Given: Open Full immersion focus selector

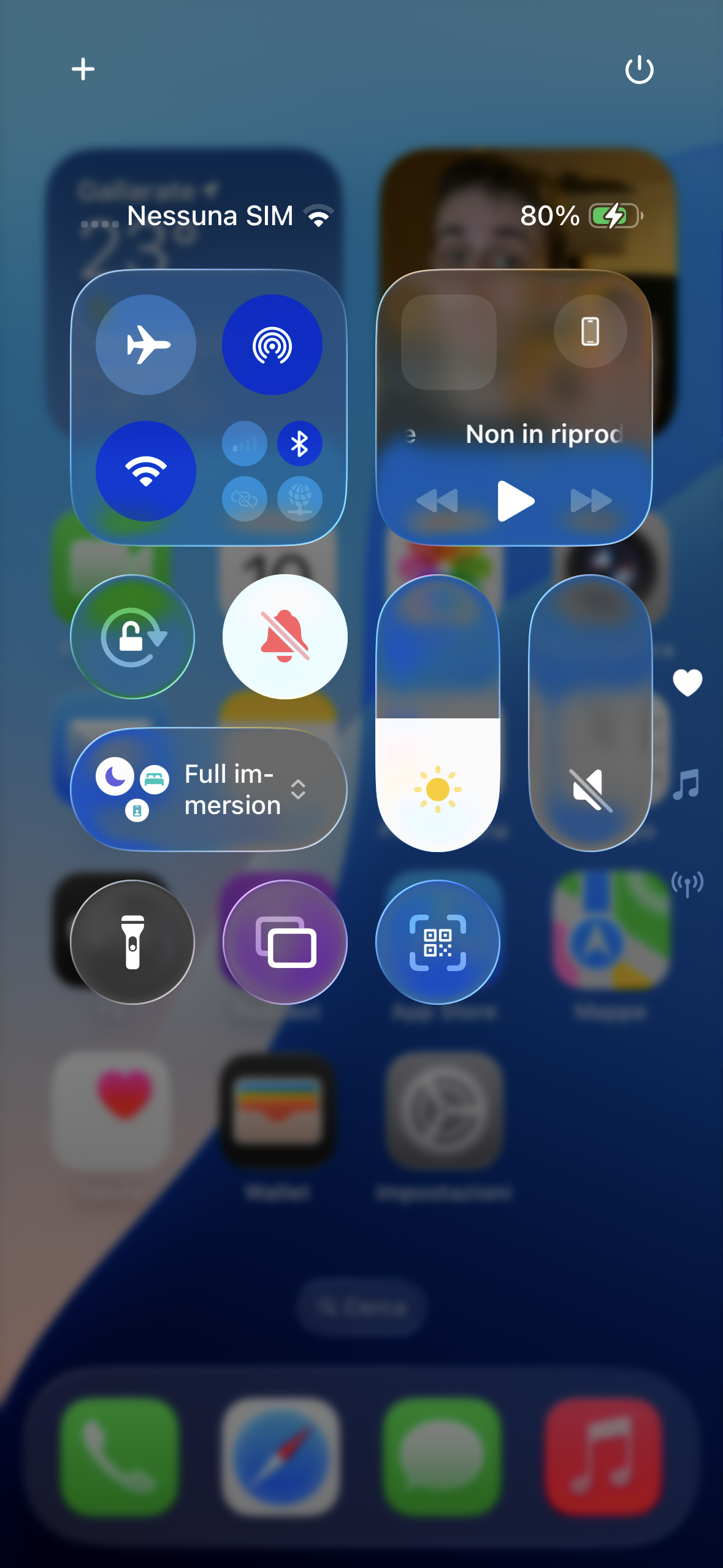Looking at the screenshot, I should tap(209, 790).
